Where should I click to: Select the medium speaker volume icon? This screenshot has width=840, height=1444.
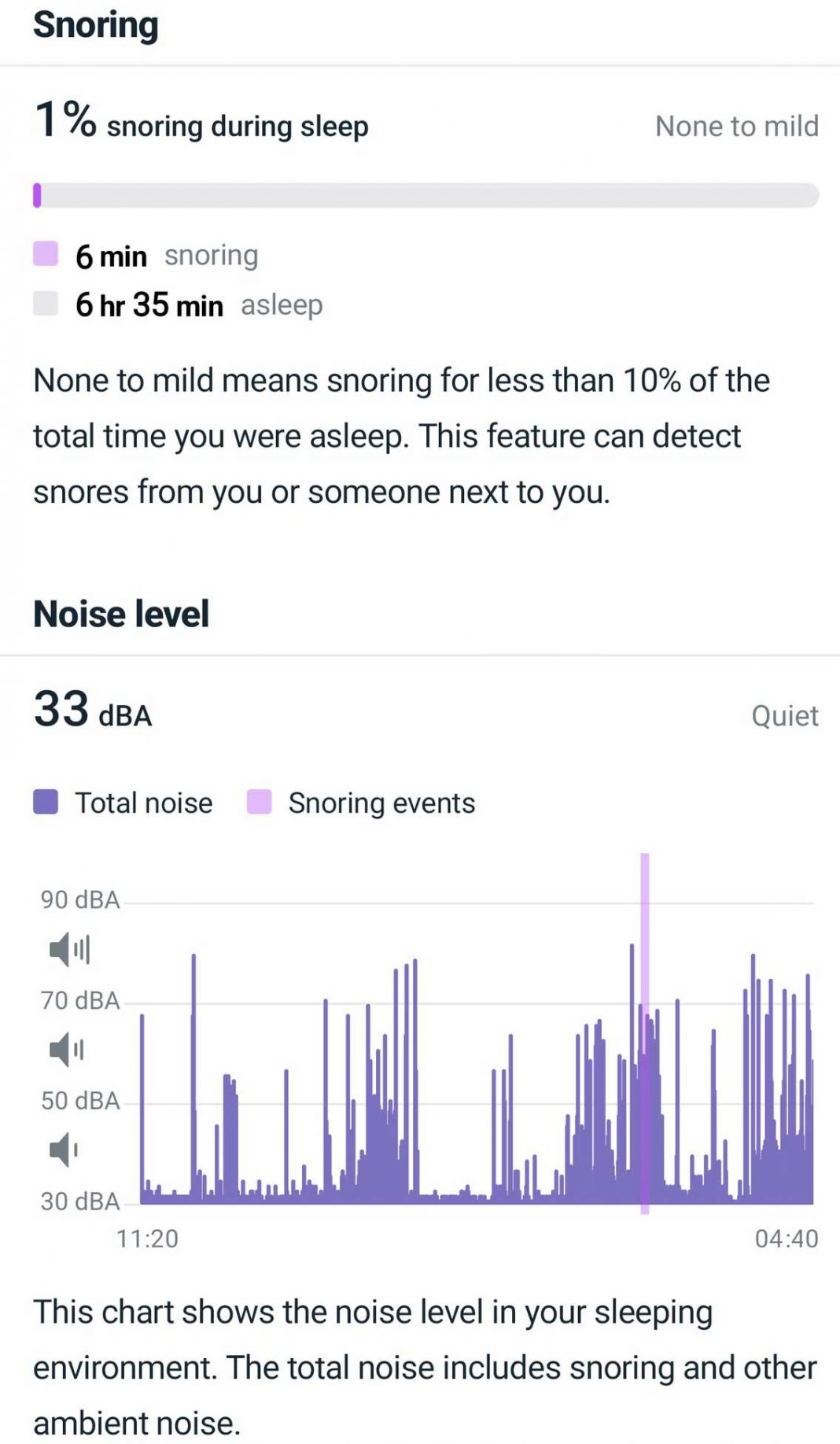[x=68, y=1049]
